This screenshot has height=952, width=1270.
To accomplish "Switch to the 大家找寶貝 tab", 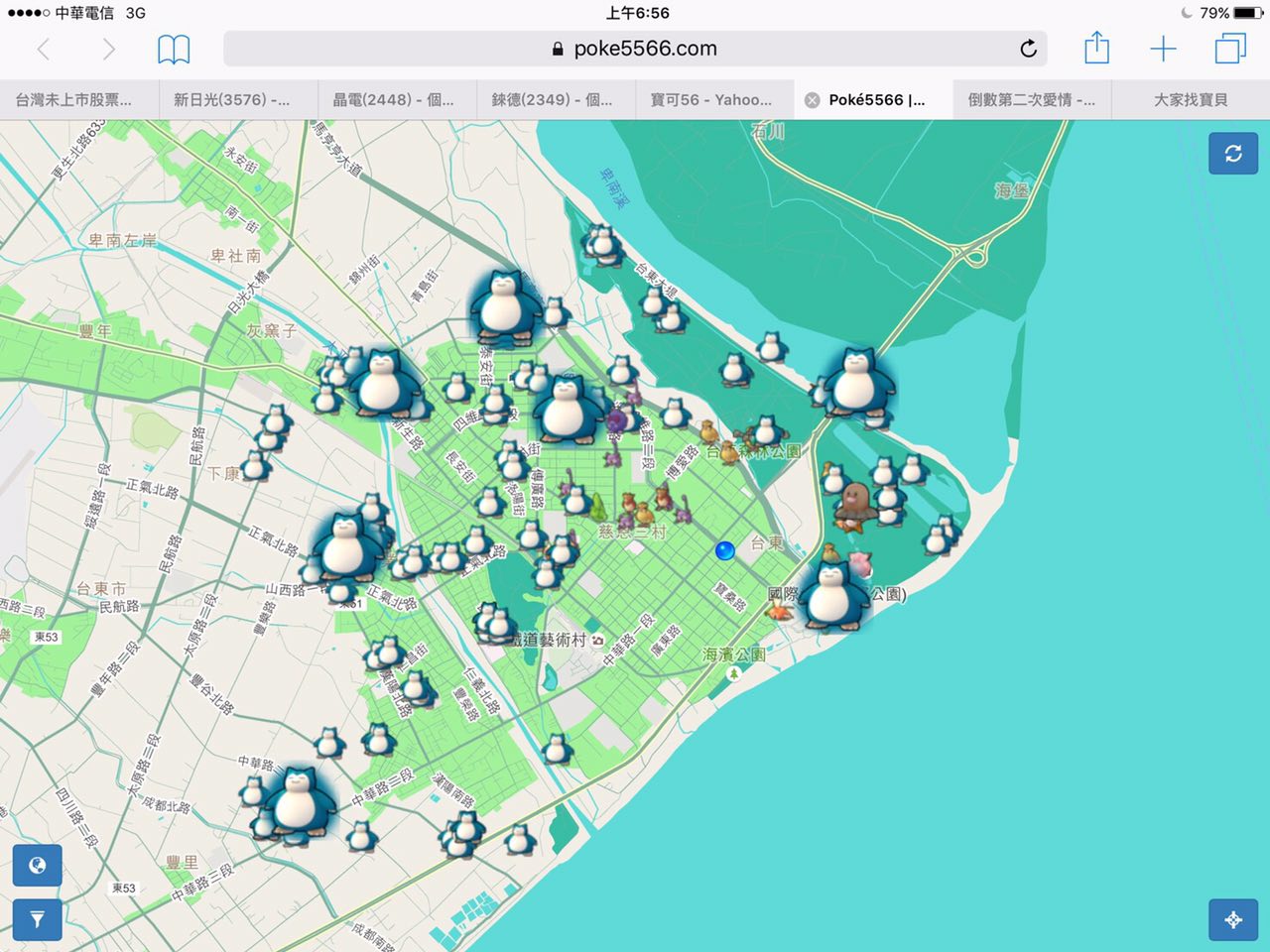I will [1191, 100].
